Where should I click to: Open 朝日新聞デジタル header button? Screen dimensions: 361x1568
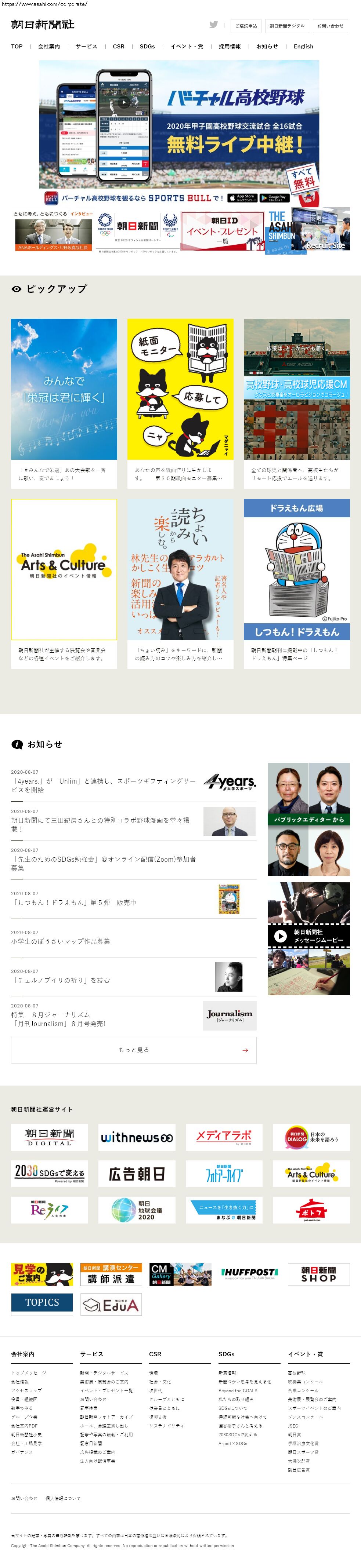click(x=286, y=26)
